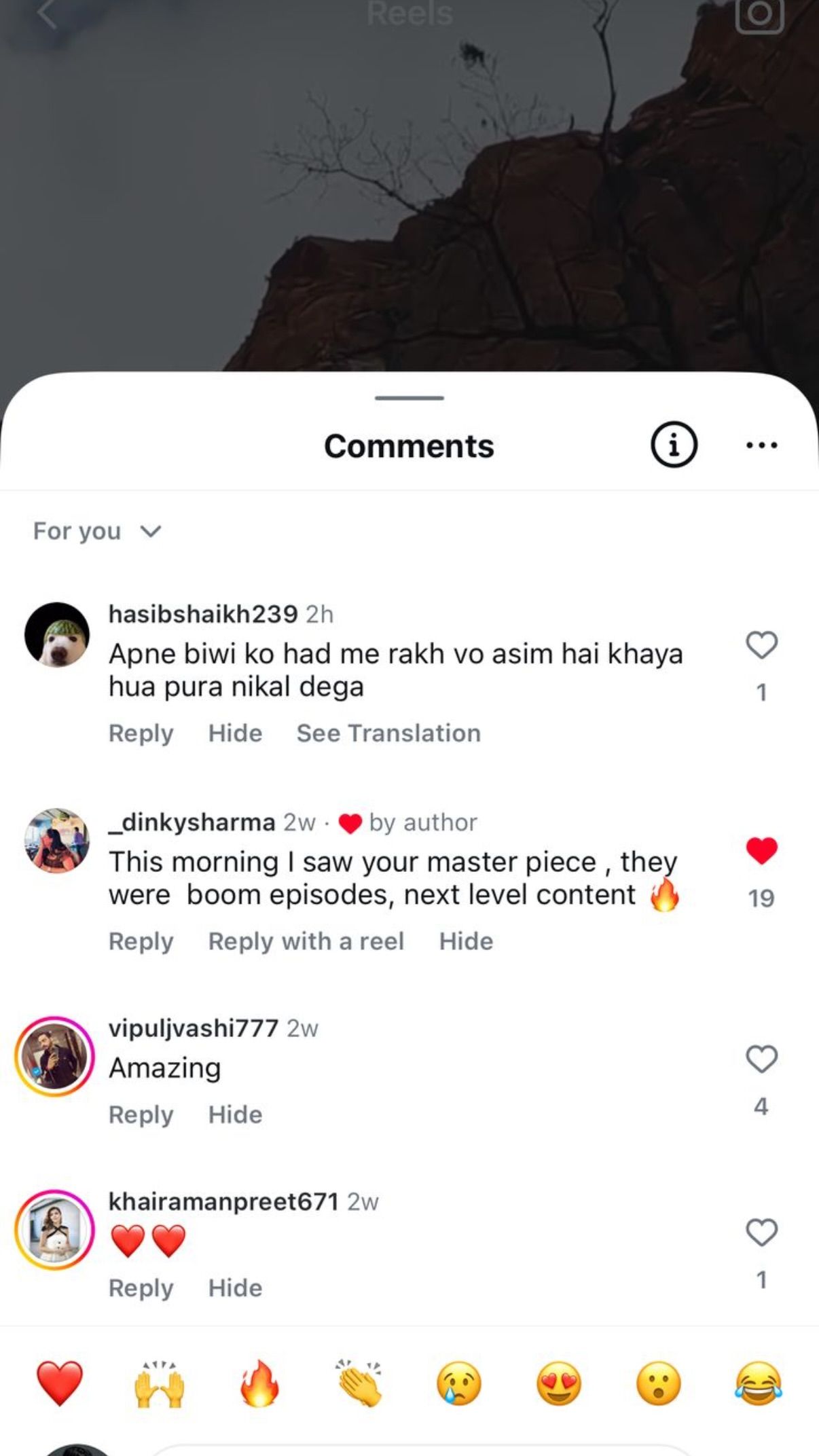Like vipuljvashi777's Amazing comment

(761, 1059)
